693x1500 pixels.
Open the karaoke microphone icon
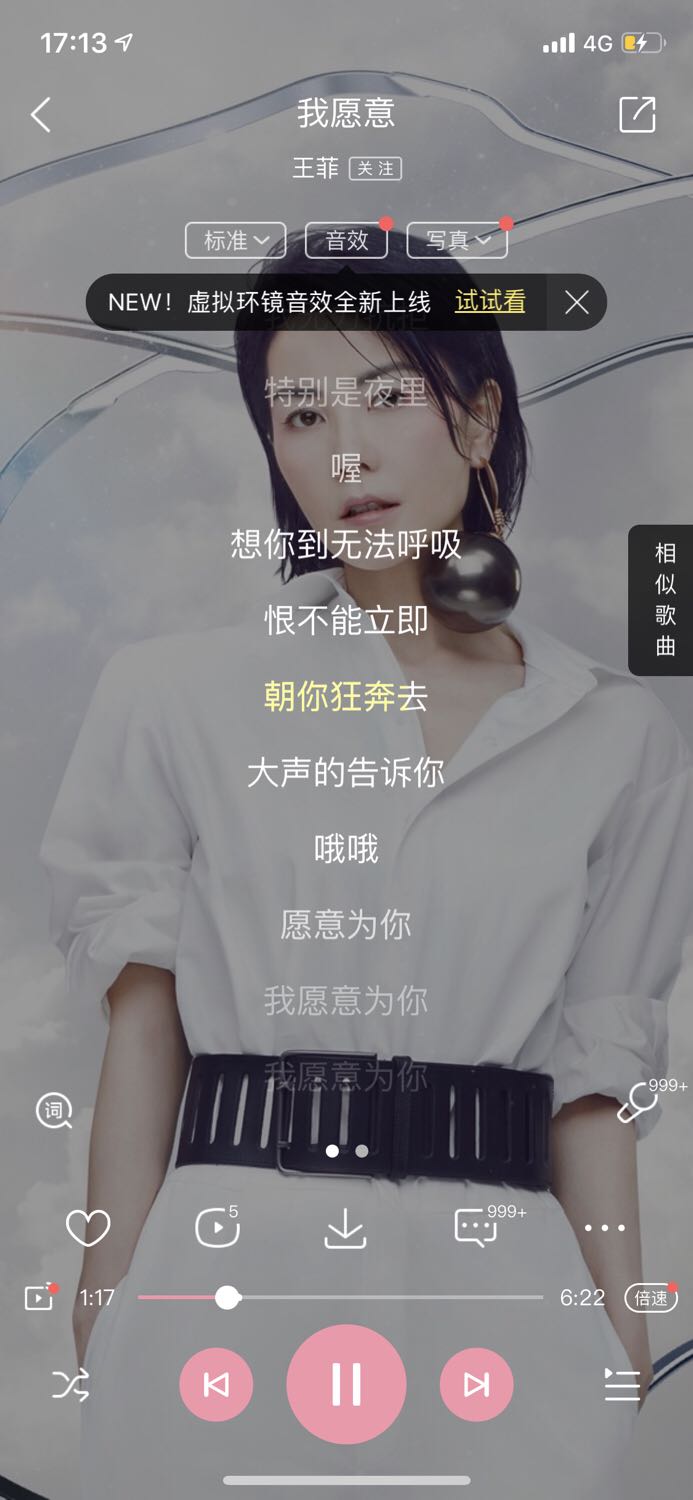click(639, 1104)
